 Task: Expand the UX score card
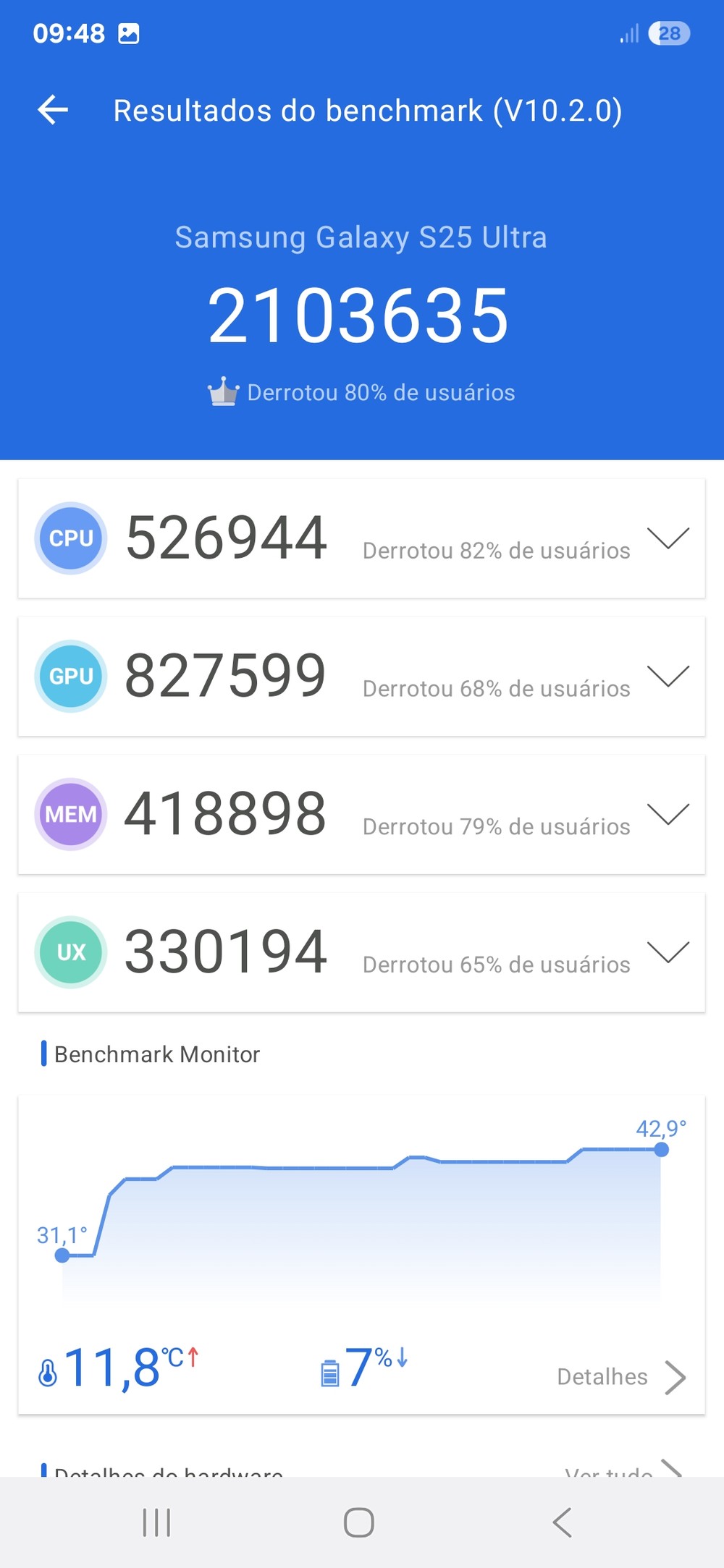coord(668,952)
